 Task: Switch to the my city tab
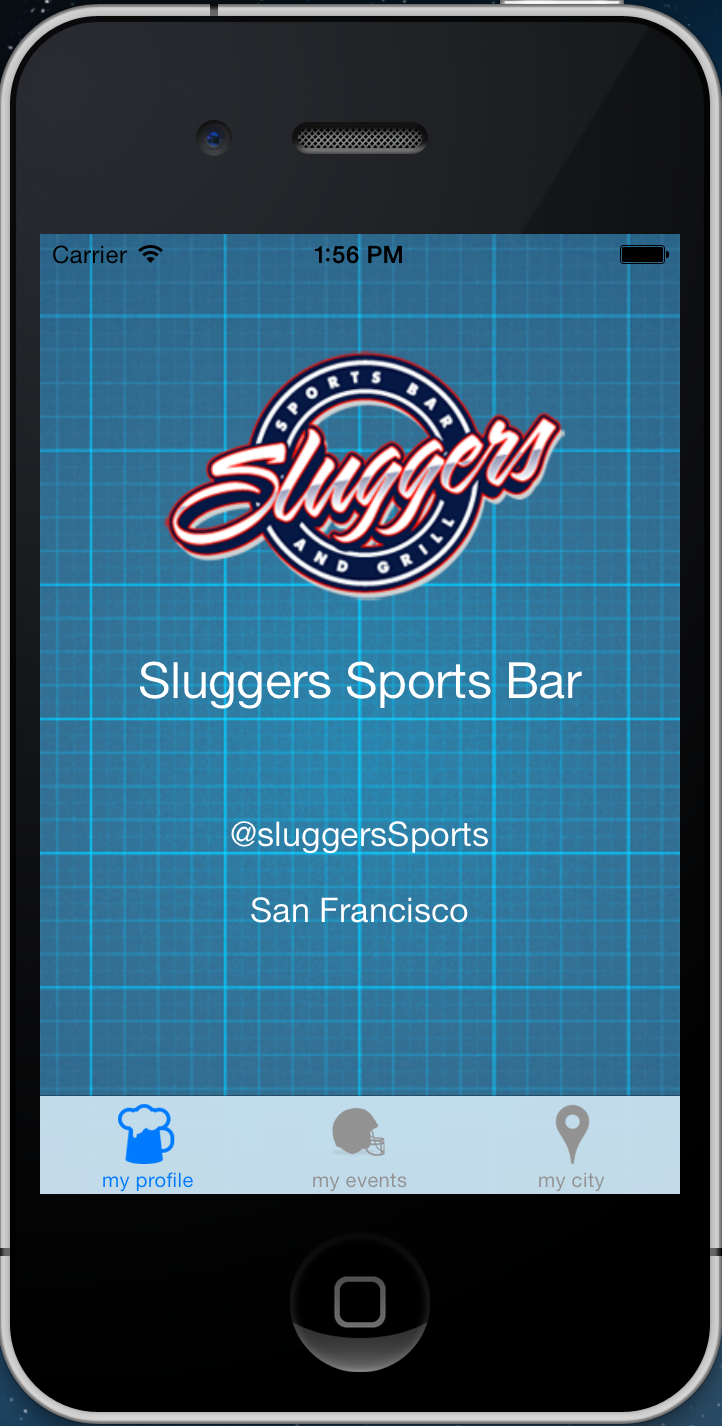coord(571,1146)
